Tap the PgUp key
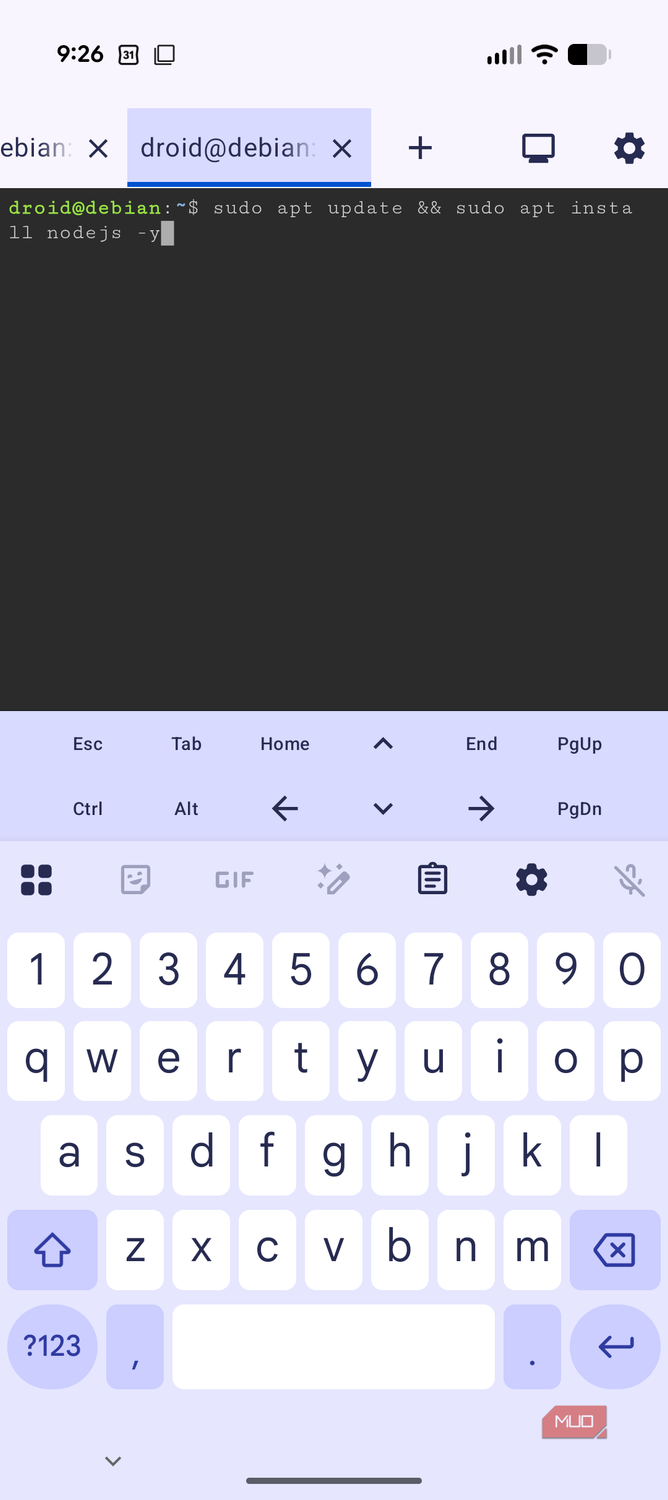This screenshot has width=668, height=1500. tap(580, 744)
